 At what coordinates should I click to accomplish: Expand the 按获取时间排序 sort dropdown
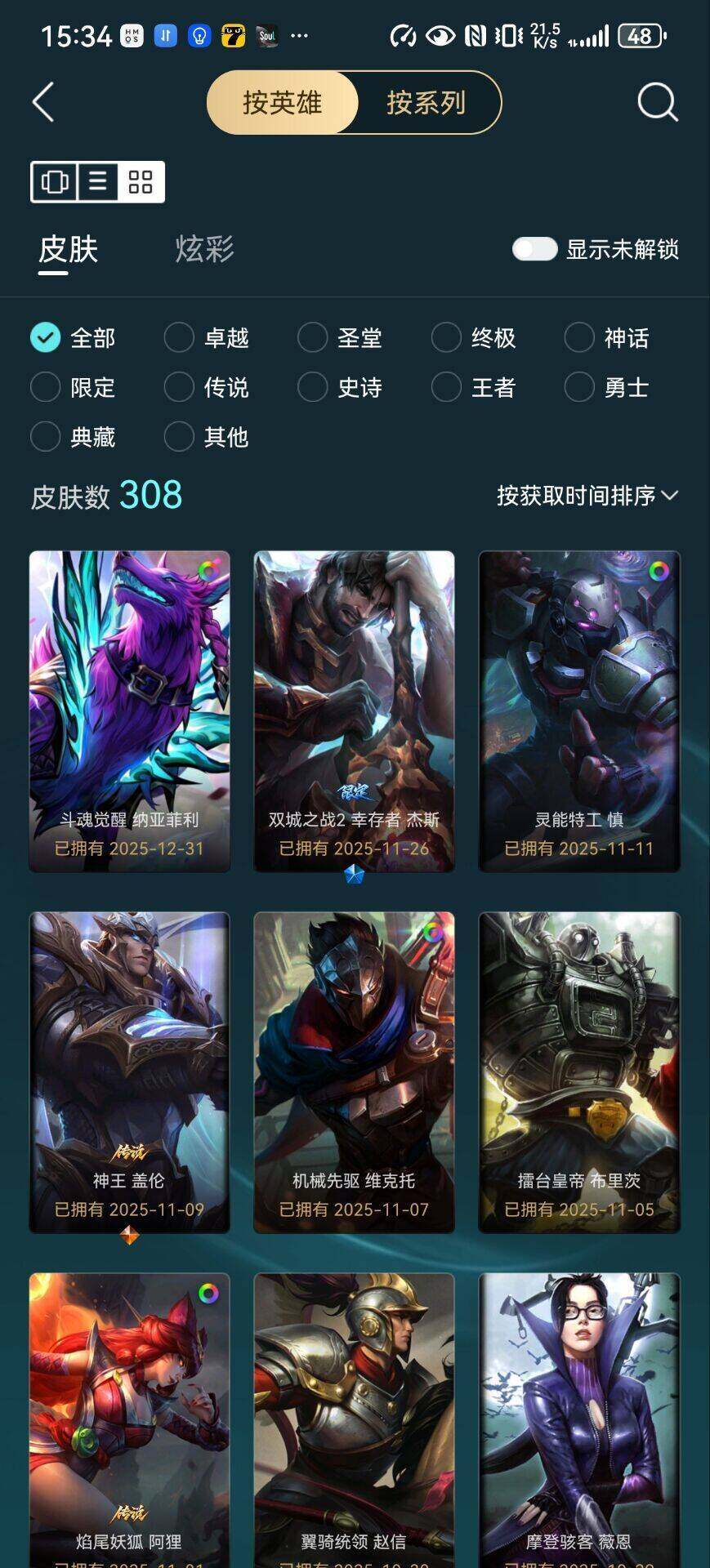point(587,496)
